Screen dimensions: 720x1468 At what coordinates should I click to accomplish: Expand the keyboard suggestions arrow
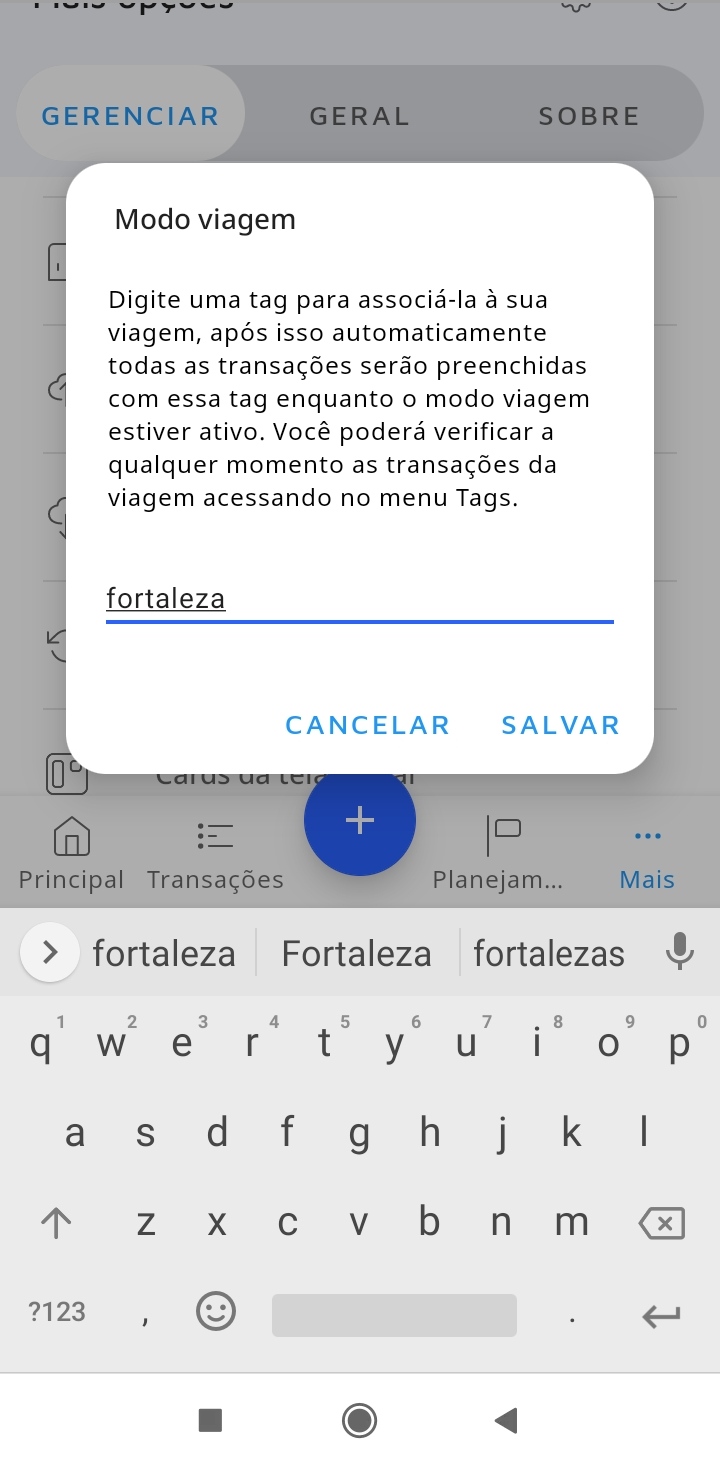click(49, 952)
